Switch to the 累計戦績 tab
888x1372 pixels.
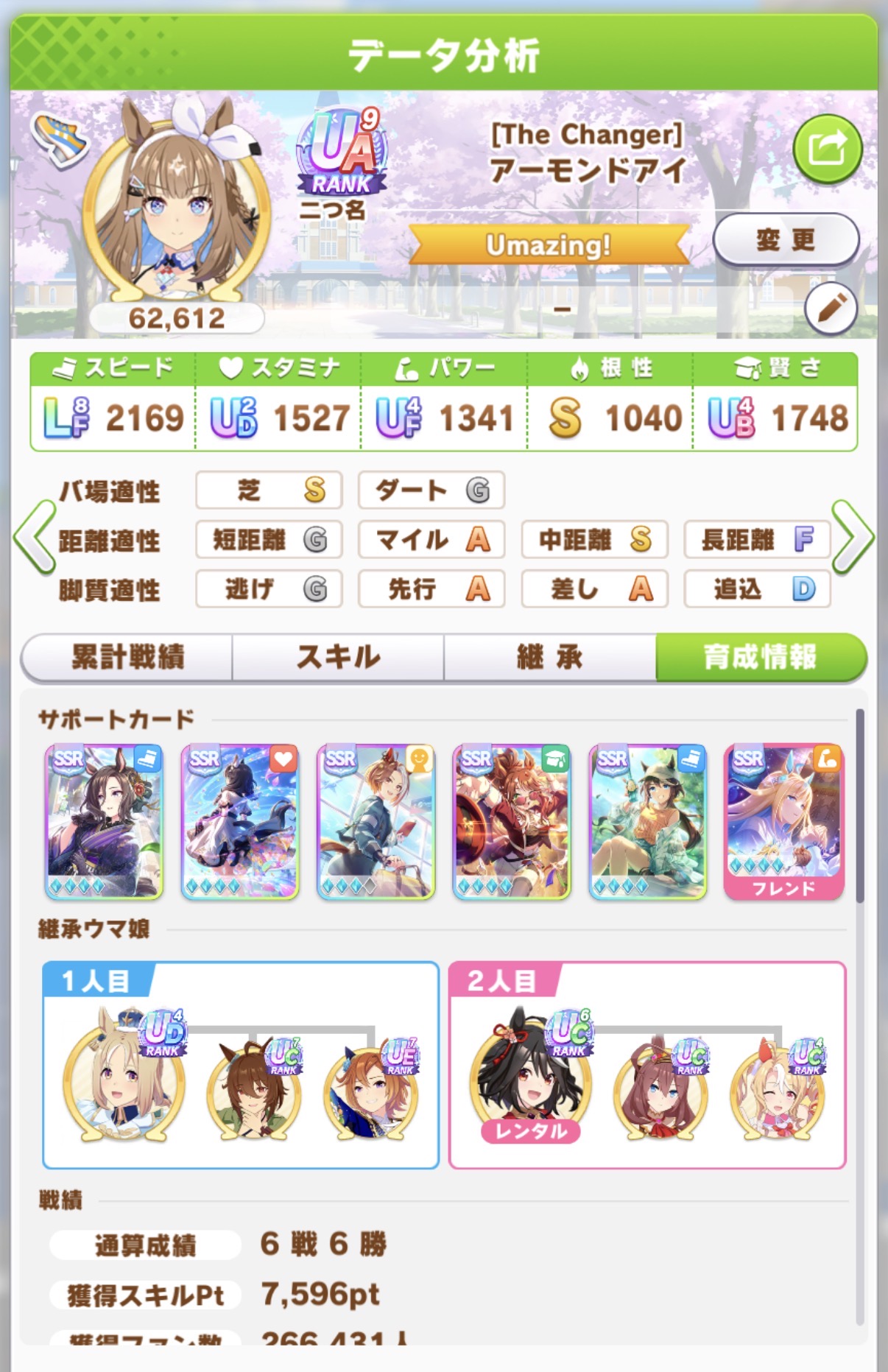click(127, 657)
